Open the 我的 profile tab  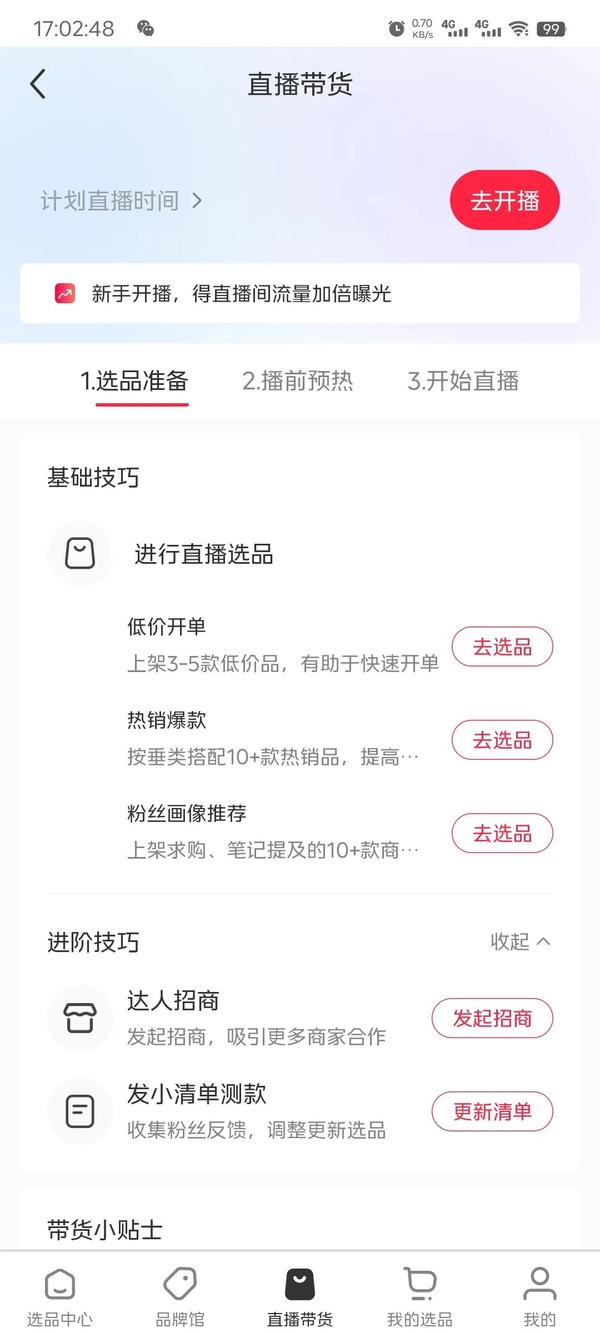point(540,1296)
